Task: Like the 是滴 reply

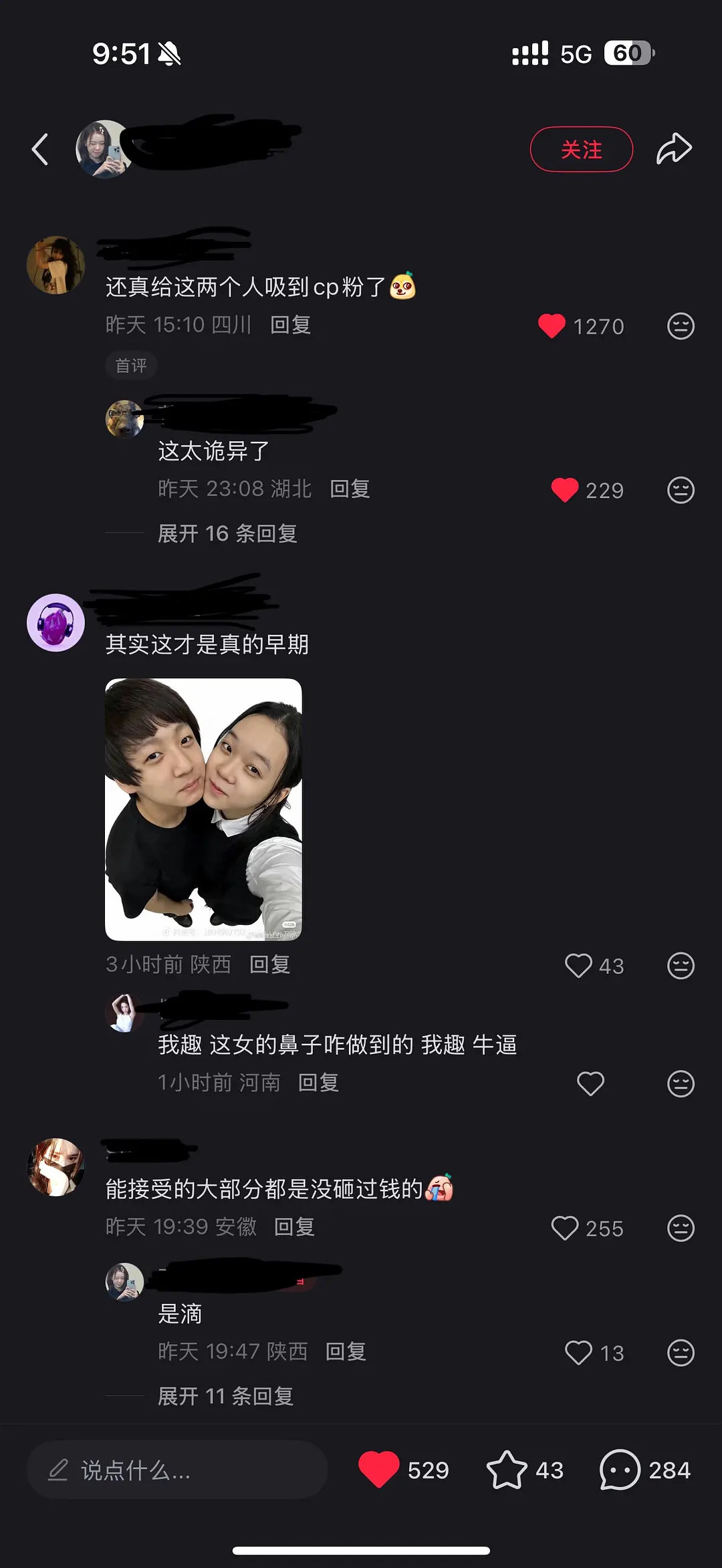Action: pos(578,1353)
